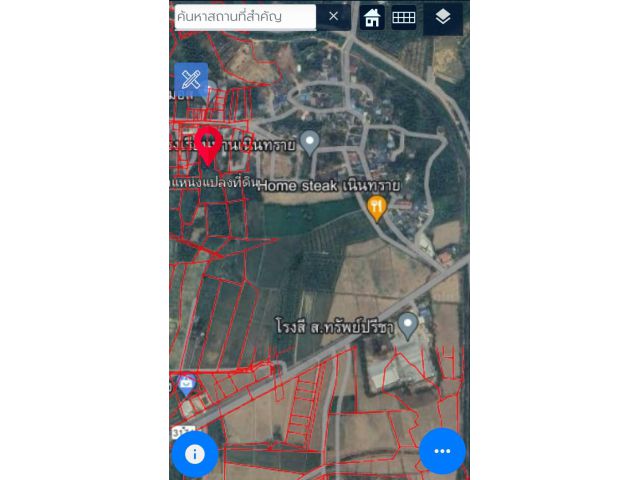This screenshot has height=480, width=640.
Task: Tap the place search field
Action: coord(244,17)
